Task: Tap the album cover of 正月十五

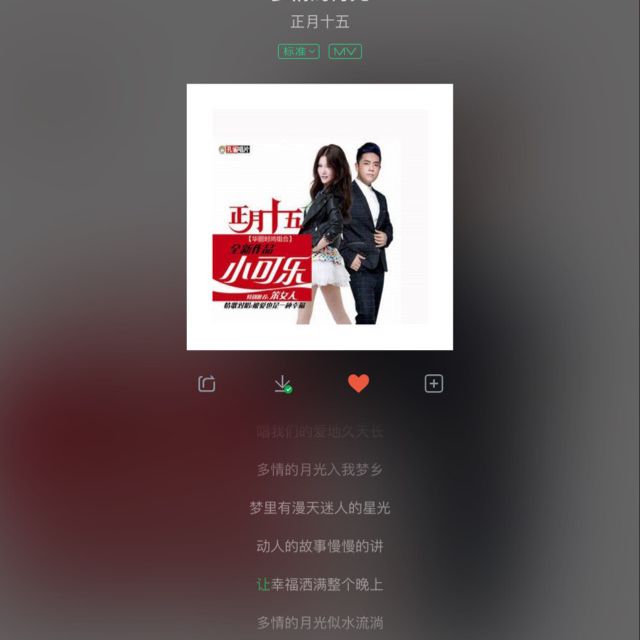Action: pos(320,217)
